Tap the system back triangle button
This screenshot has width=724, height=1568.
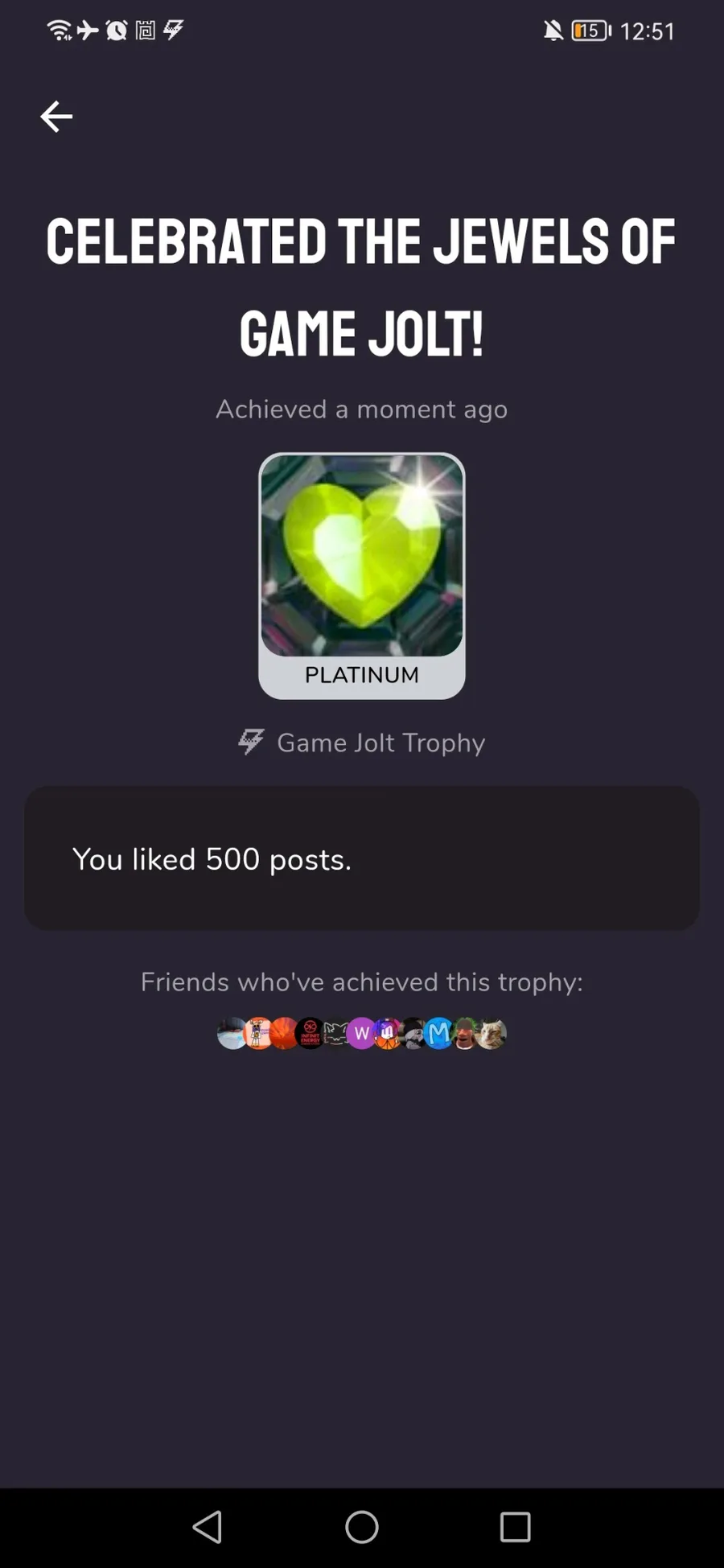pos(208,1526)
